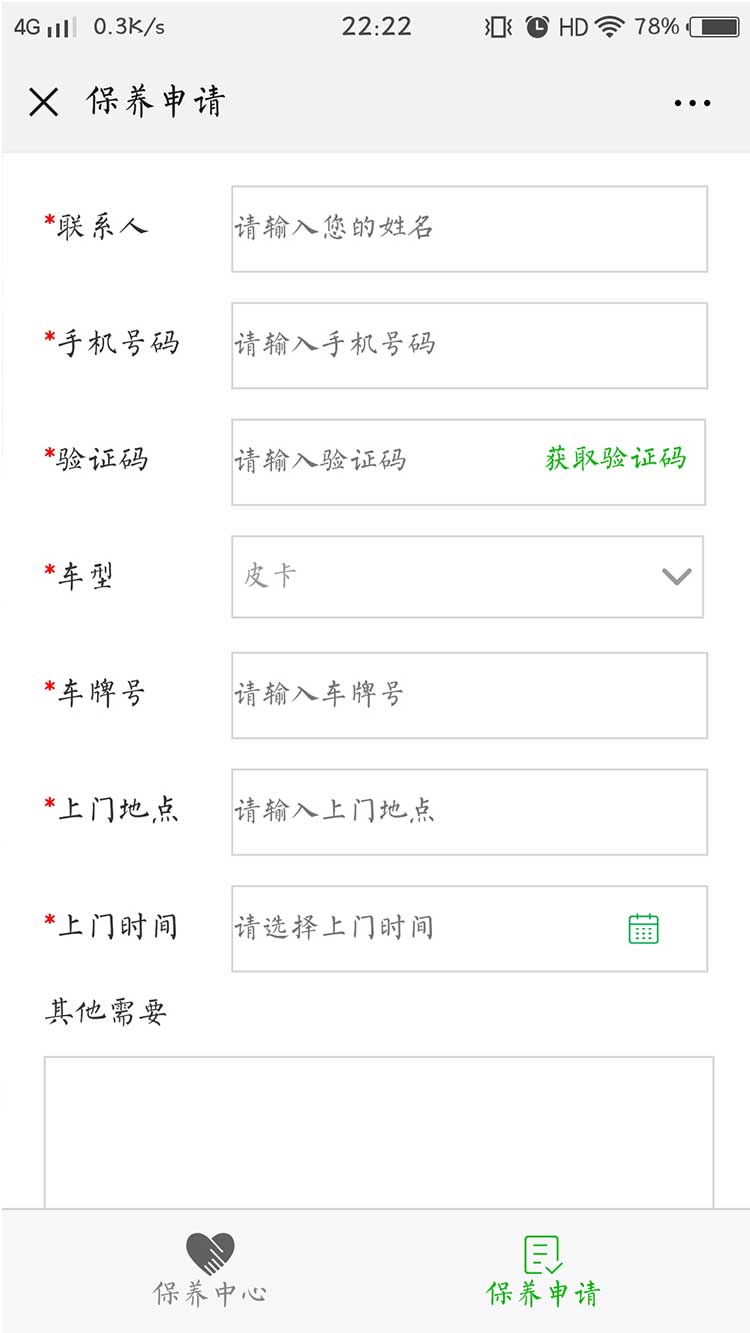Focus the 联系人 name field
The image size is (750, 1333).
tap(469, 229)
